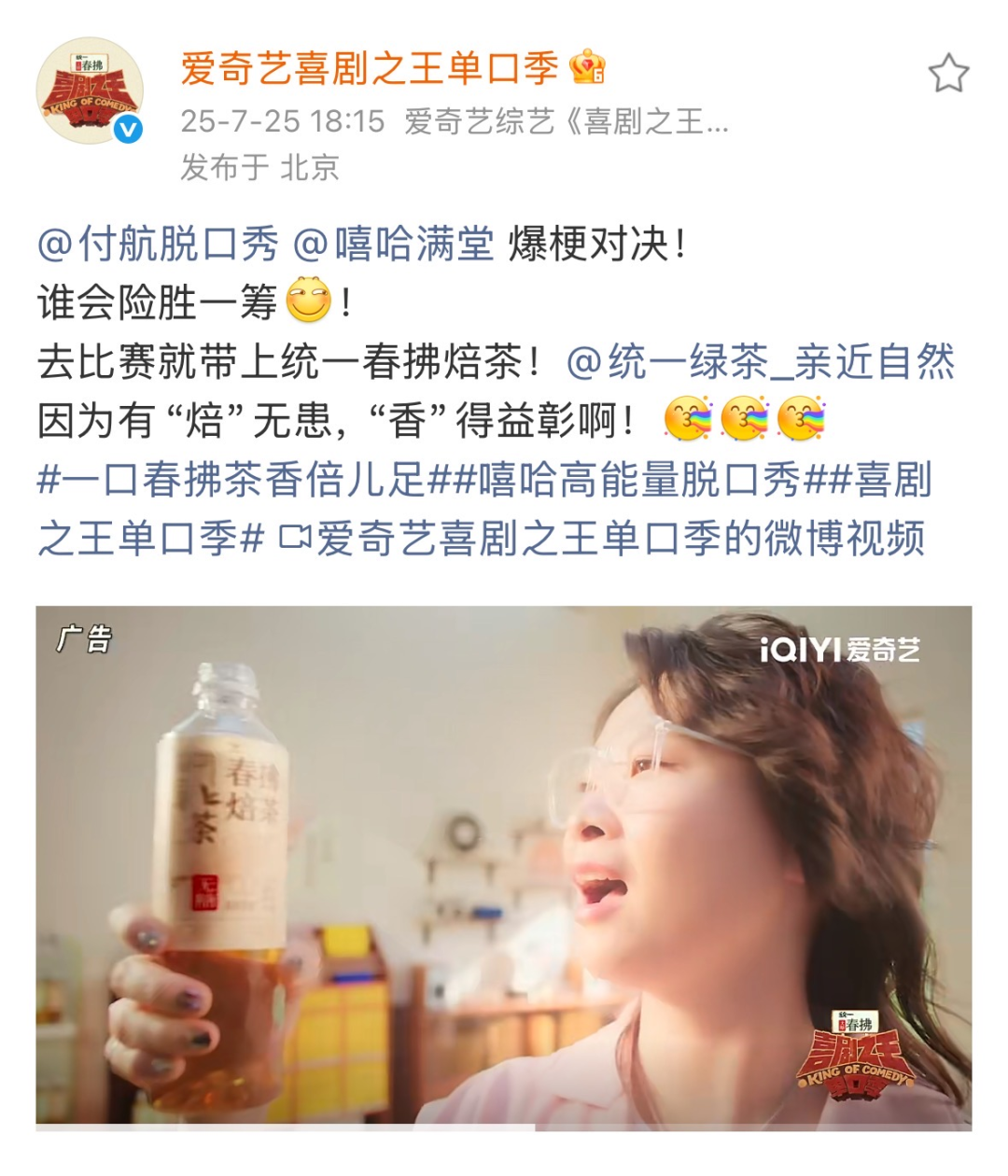
Task: Open @嘻哈满堂 mention
Action: click(394, 245)
